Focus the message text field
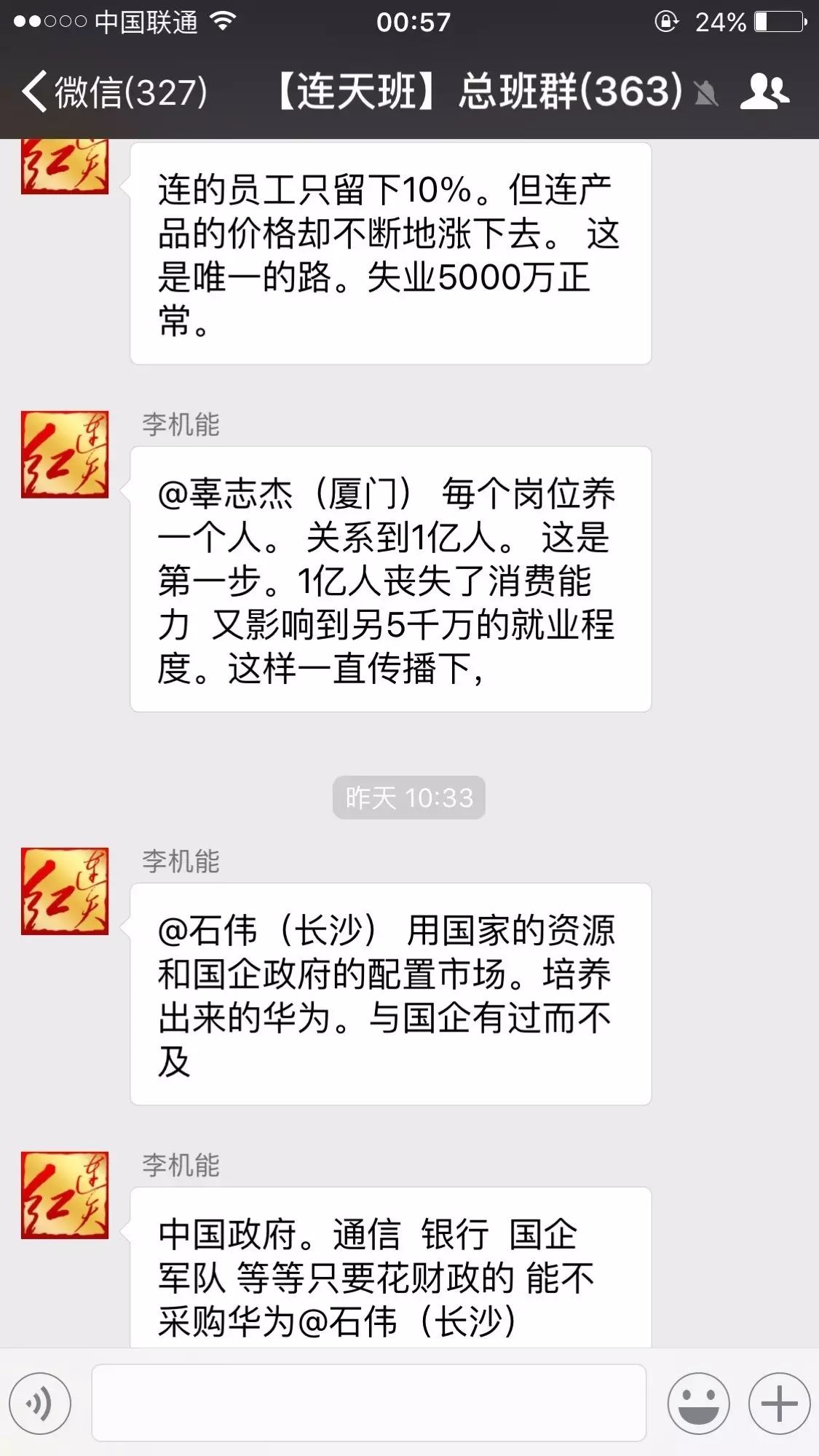Screen dimensions: 819x1456 click(368, 1403)
